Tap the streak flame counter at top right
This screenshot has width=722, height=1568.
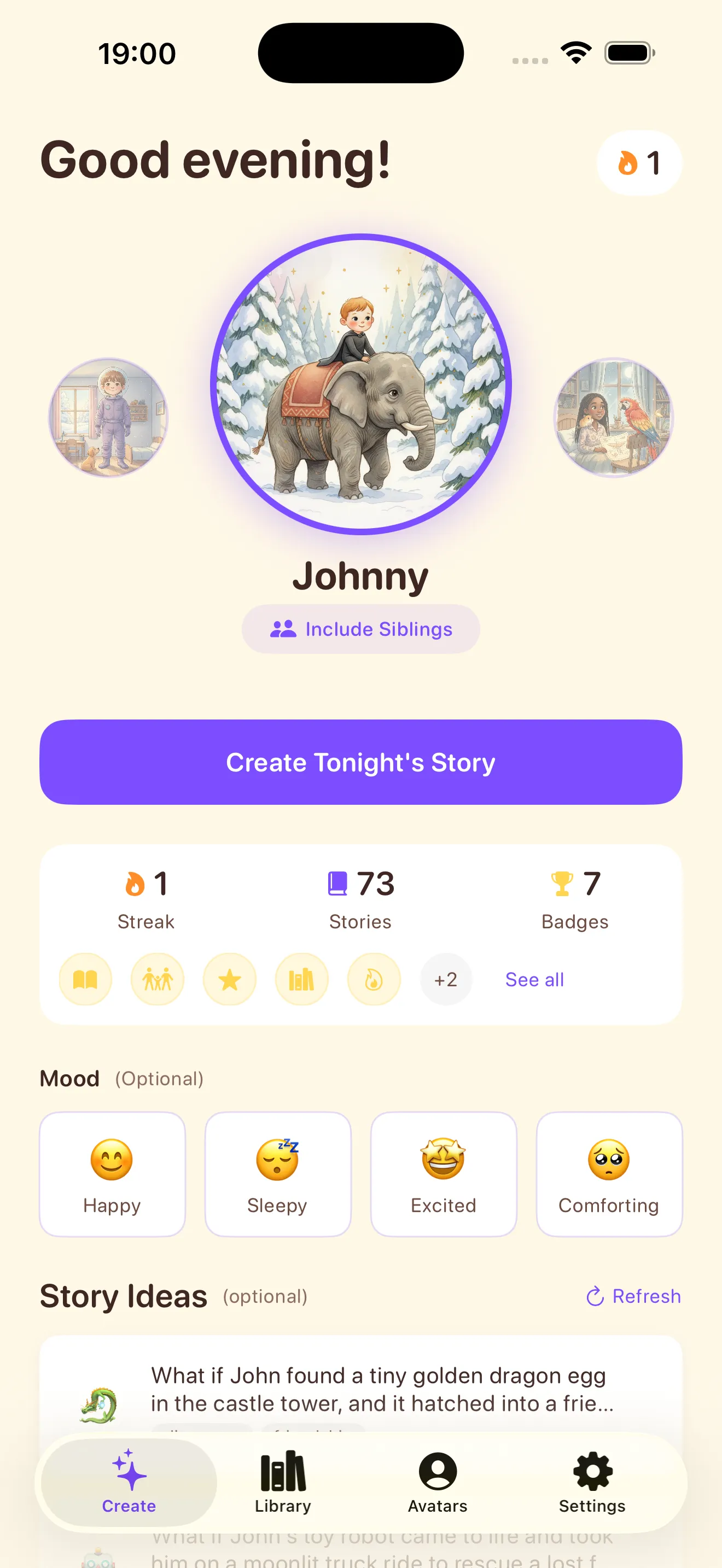(x=639, y=163)
